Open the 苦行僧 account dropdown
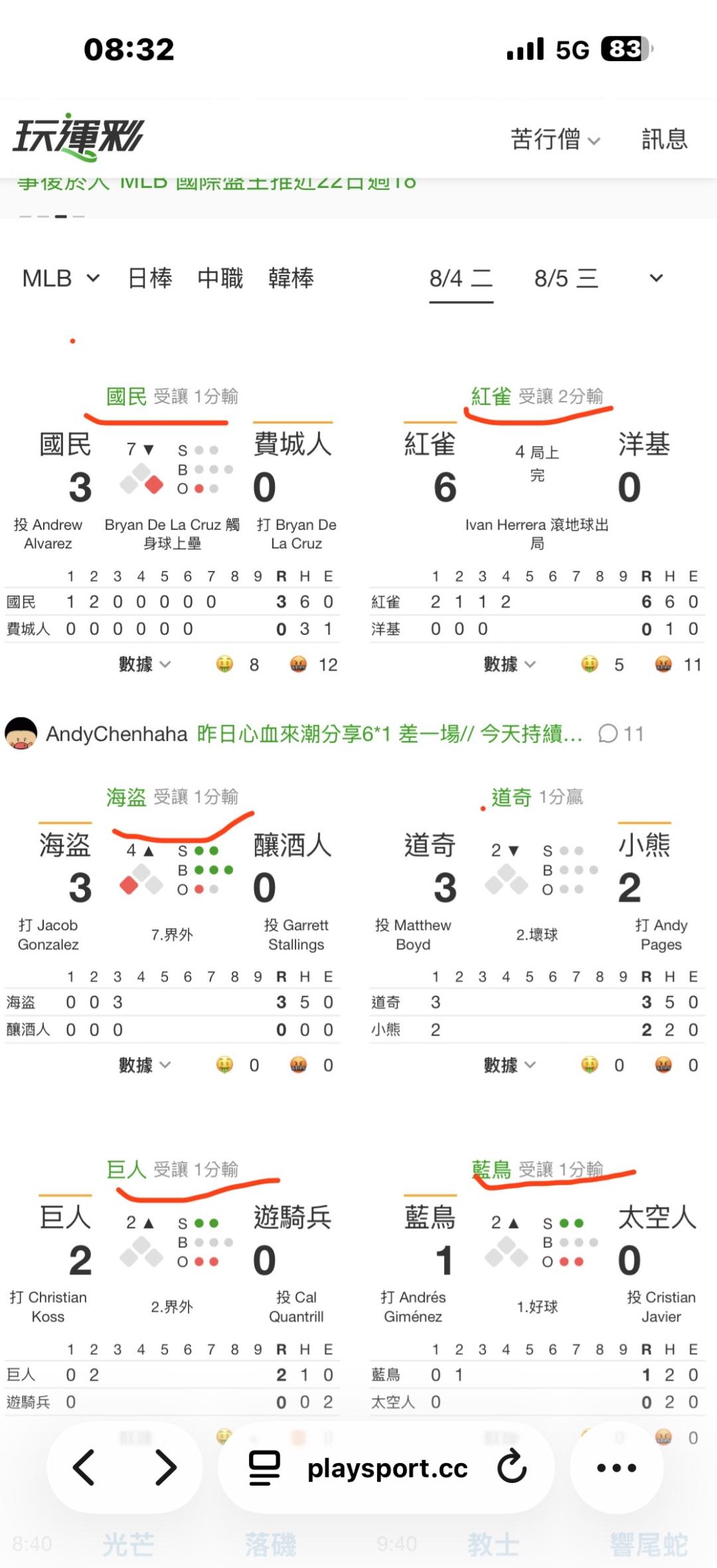This screenshot has height=1568, width=717. [x=555, y=139]
